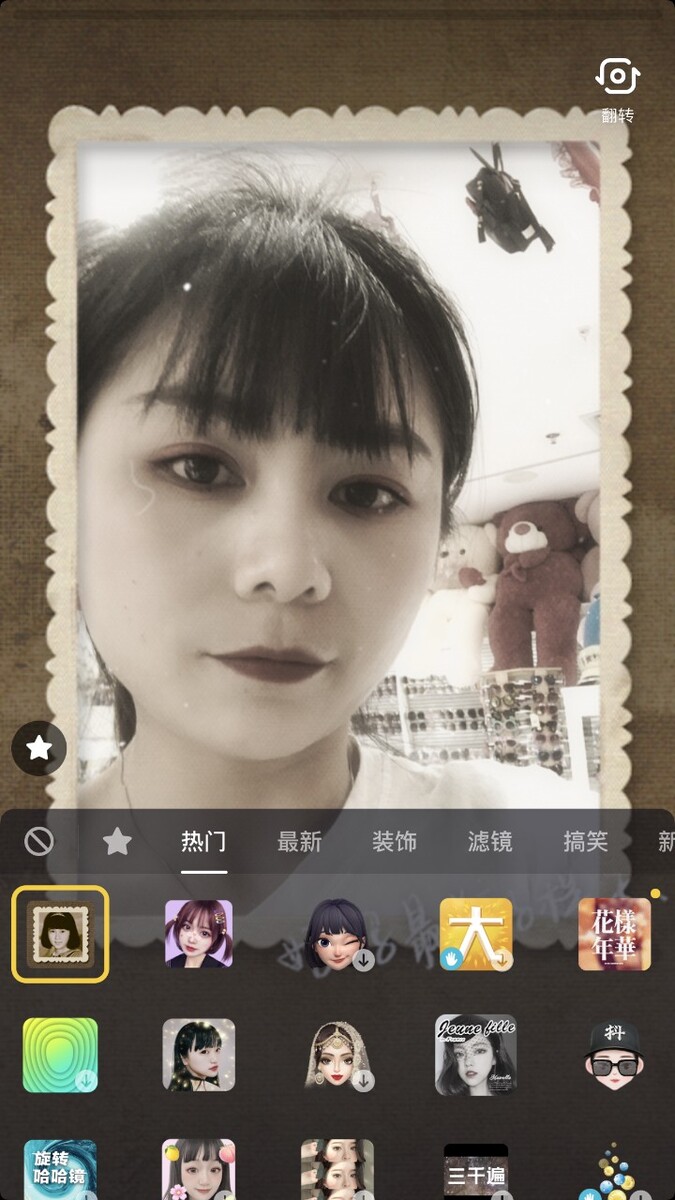The width and height of the screenshot is (675, 1200).
Task: Apply the 花樣年華 effect
Action: pyautogui.click(x=614, y=934)
